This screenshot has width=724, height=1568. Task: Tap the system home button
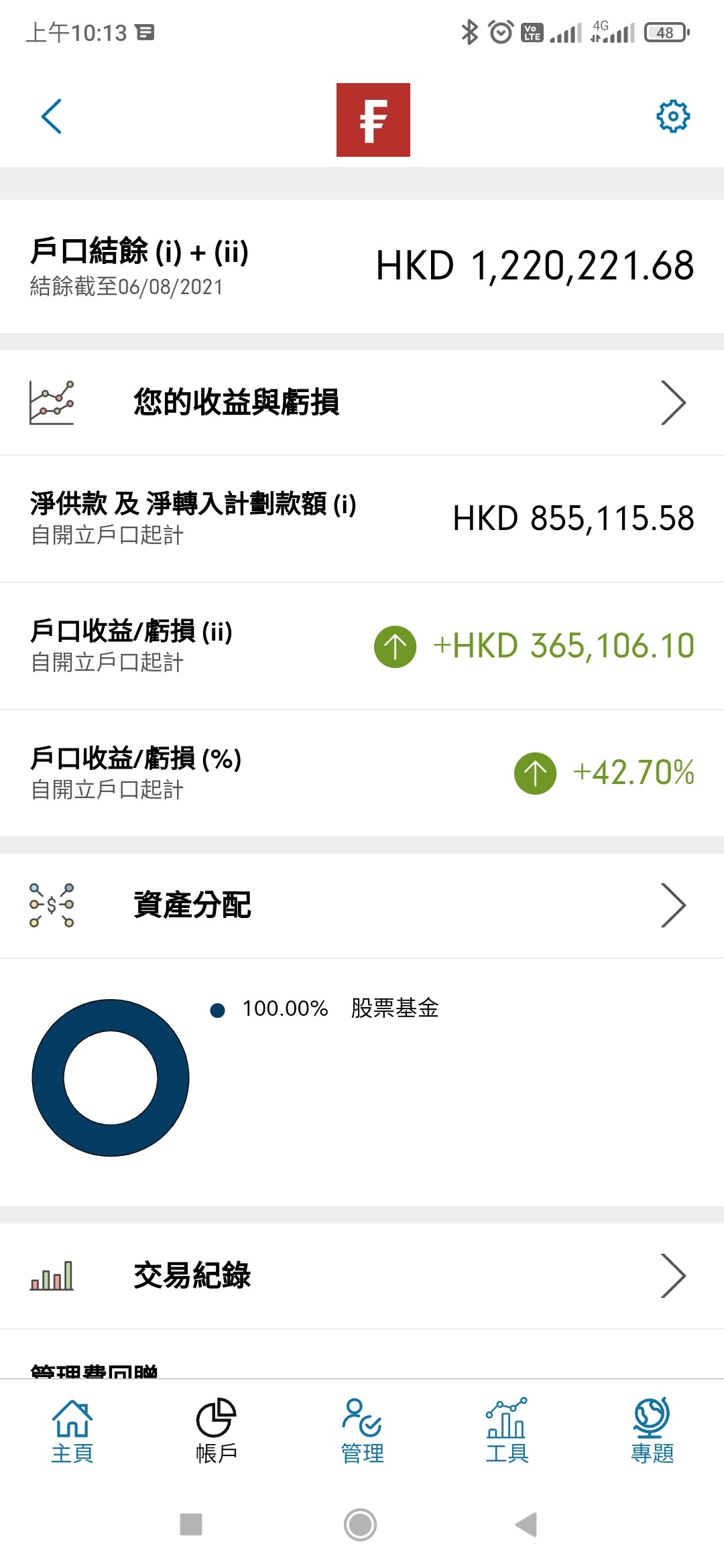(x=361, y=1524)
